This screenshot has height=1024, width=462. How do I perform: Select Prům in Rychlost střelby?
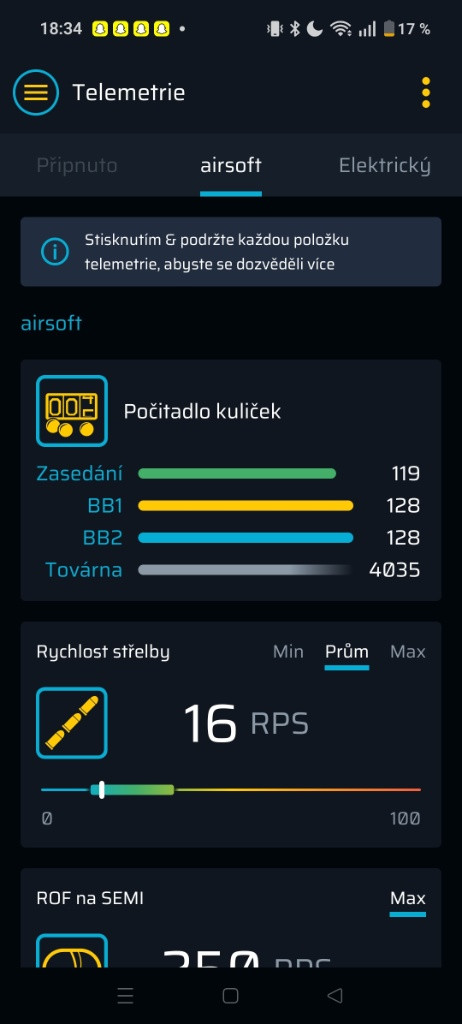click(x=347, y=652)
